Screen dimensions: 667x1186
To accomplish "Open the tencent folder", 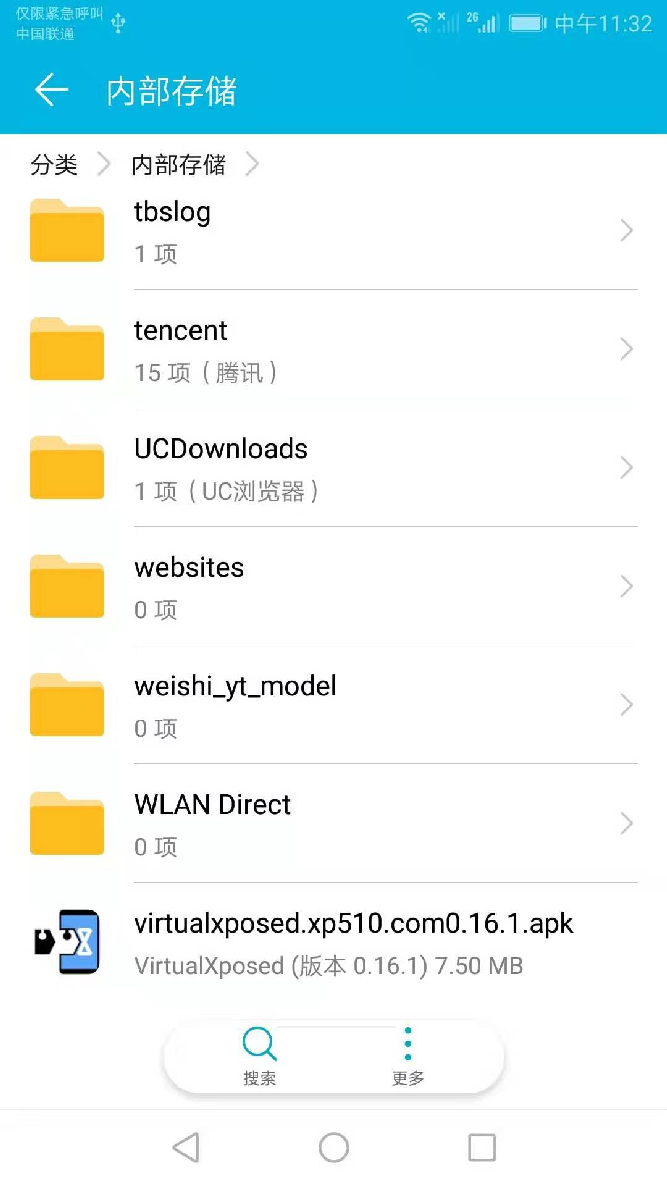I will [334, 349].
